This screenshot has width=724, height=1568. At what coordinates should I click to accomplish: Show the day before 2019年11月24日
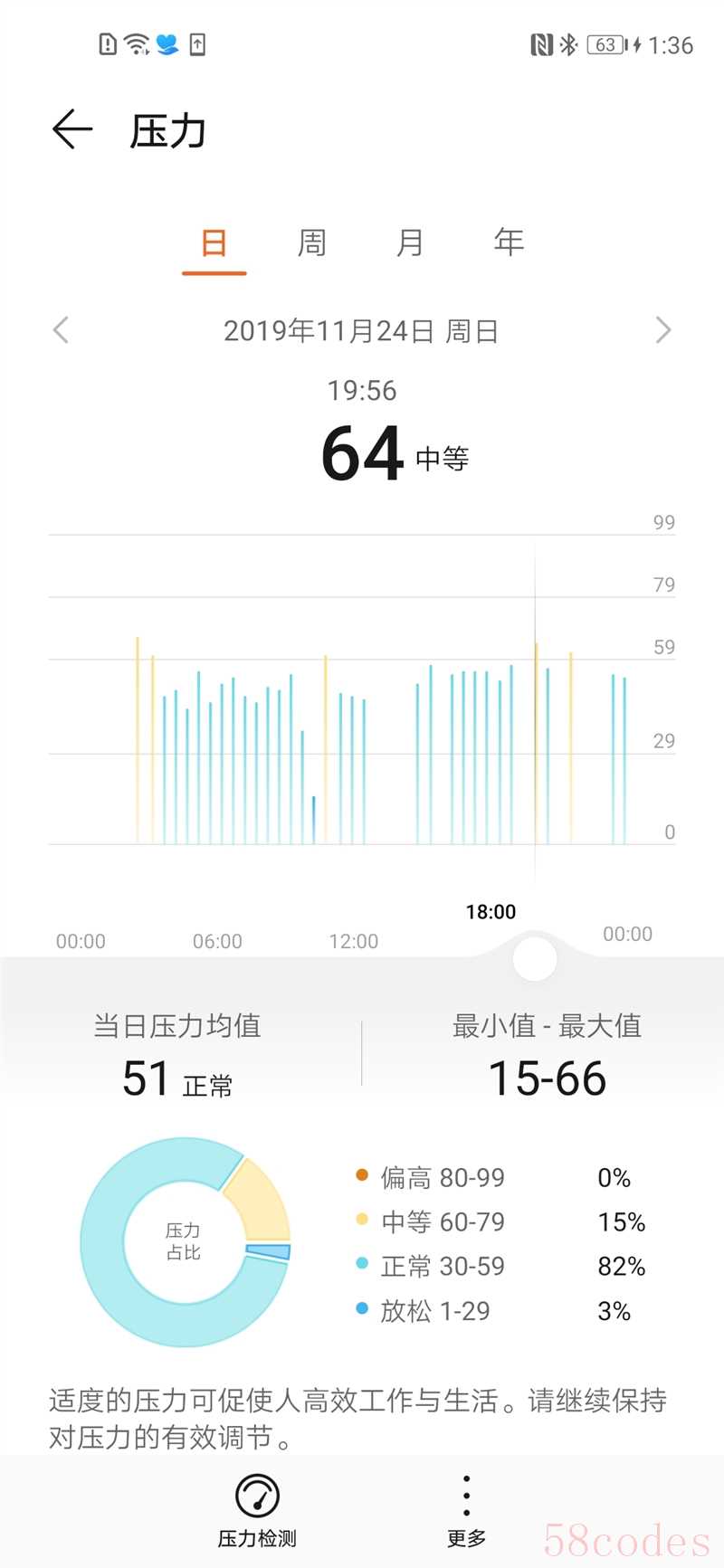pos(61,330)
